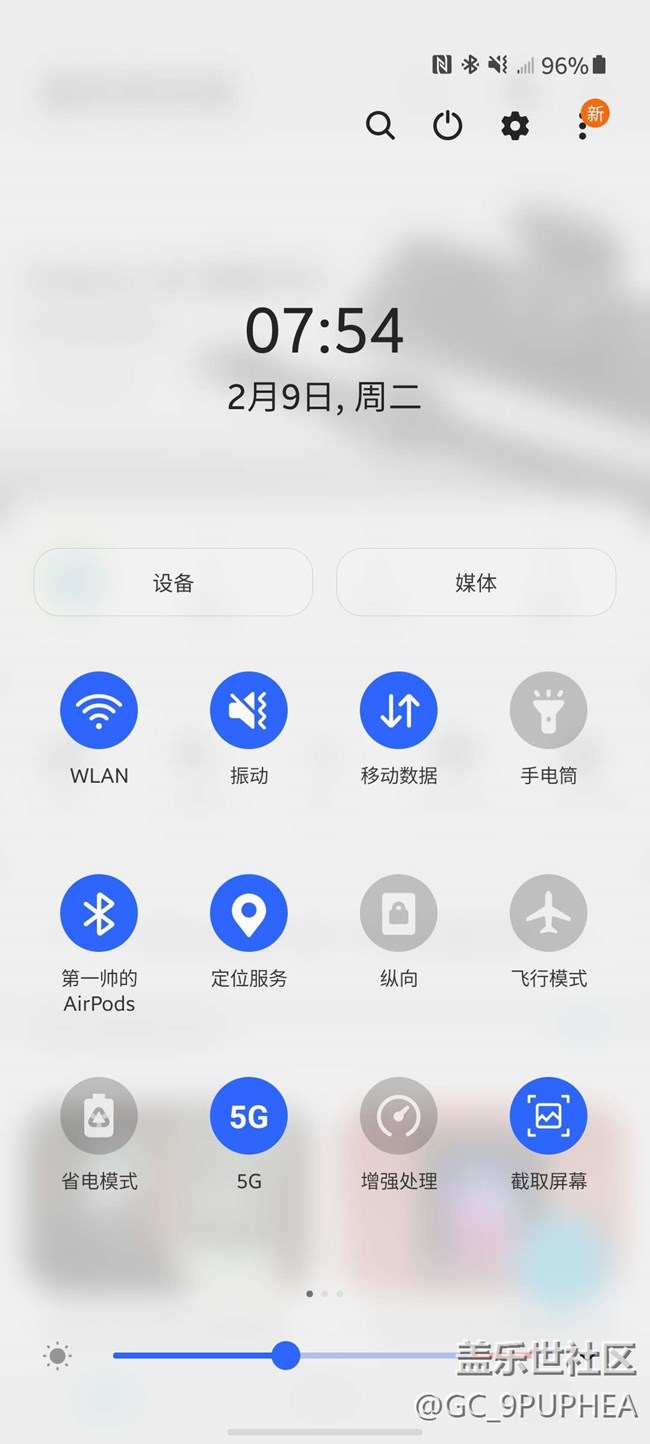Screen dimensions: 650x1444
Task: Turn on the 手电筒 flashlight
Action: (549, 710)
